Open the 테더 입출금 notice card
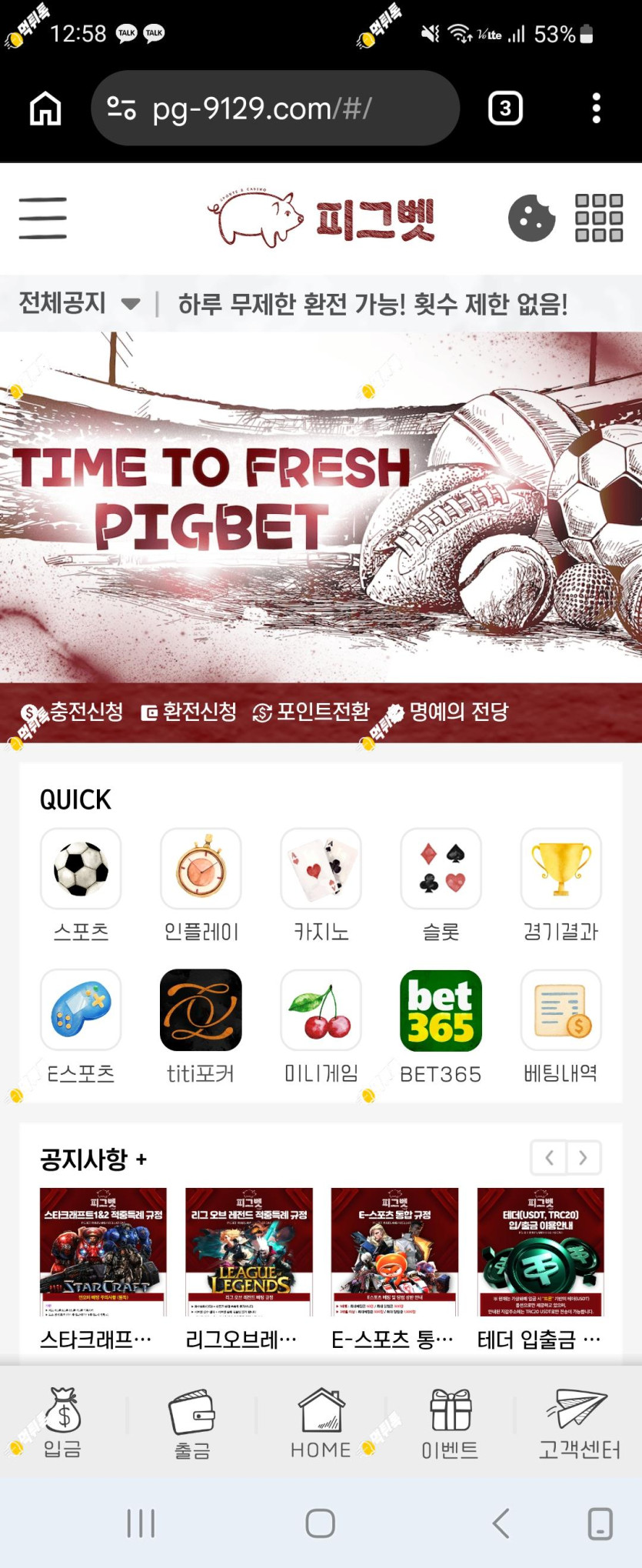This screenshot has width=642, height=1568. point(541,1269)
